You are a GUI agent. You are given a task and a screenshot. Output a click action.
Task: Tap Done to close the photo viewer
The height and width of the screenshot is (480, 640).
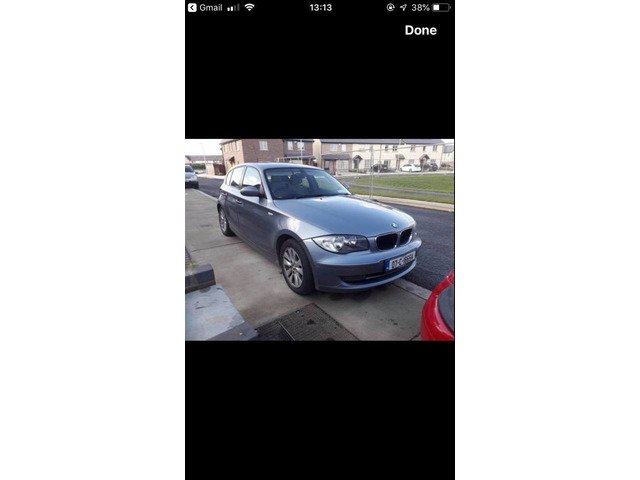420,30
